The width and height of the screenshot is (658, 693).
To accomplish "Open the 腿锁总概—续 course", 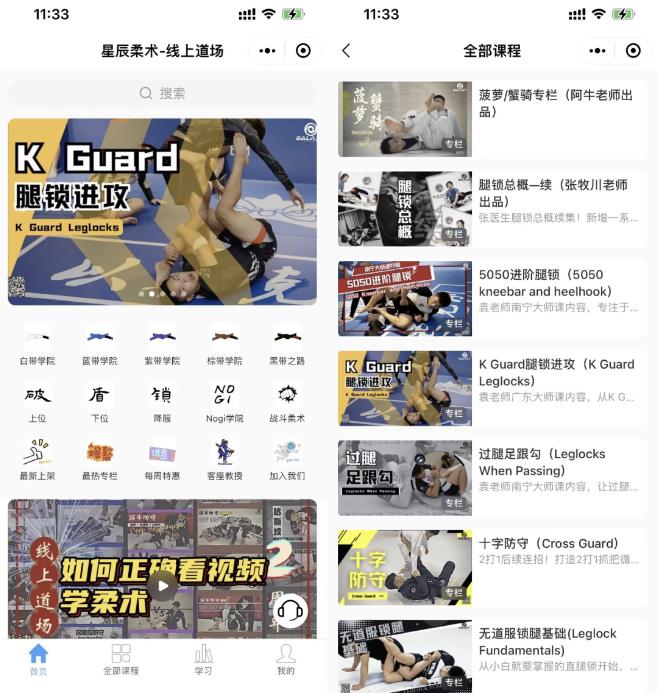I will click(491, 208).
